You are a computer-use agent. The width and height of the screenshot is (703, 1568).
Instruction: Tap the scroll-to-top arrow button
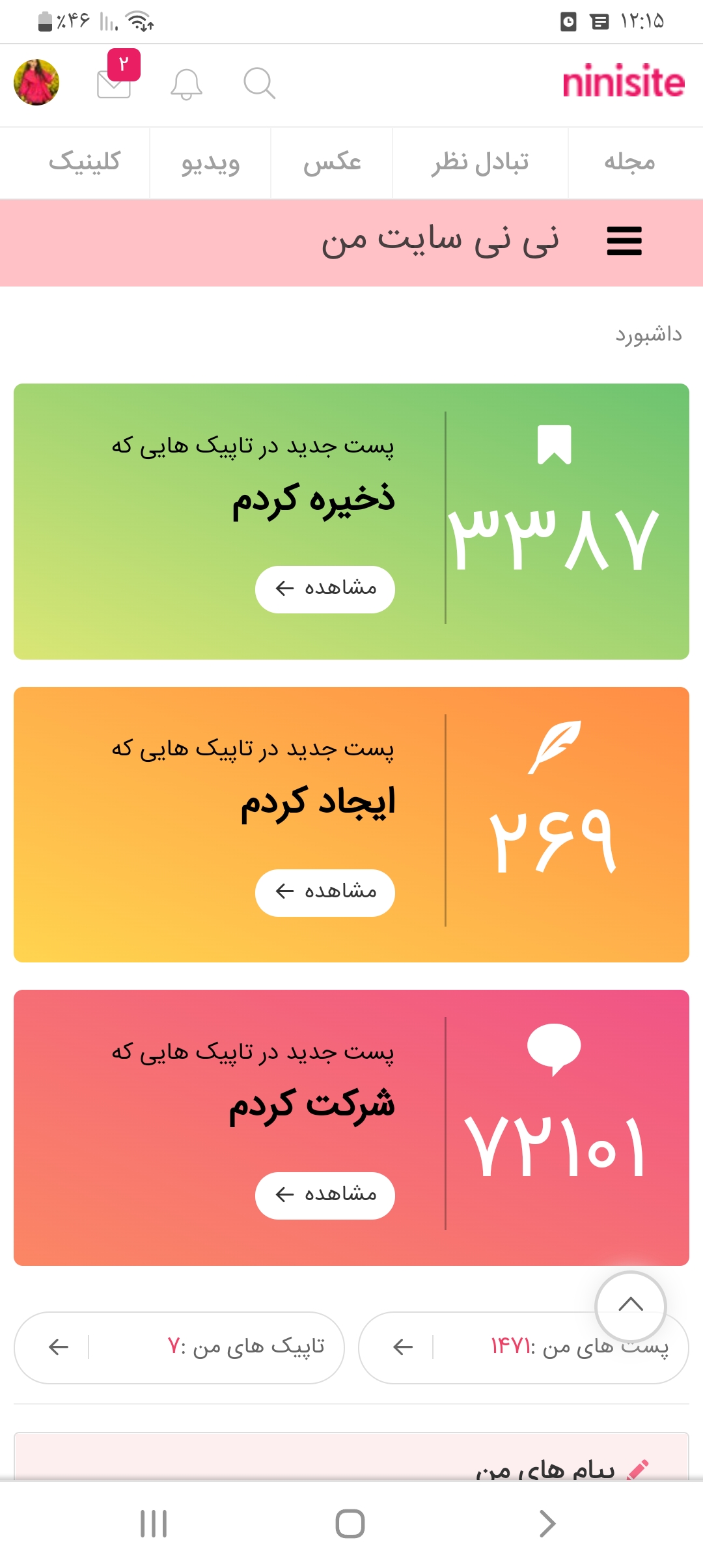pyautogui.click(x=630, y=1304)
